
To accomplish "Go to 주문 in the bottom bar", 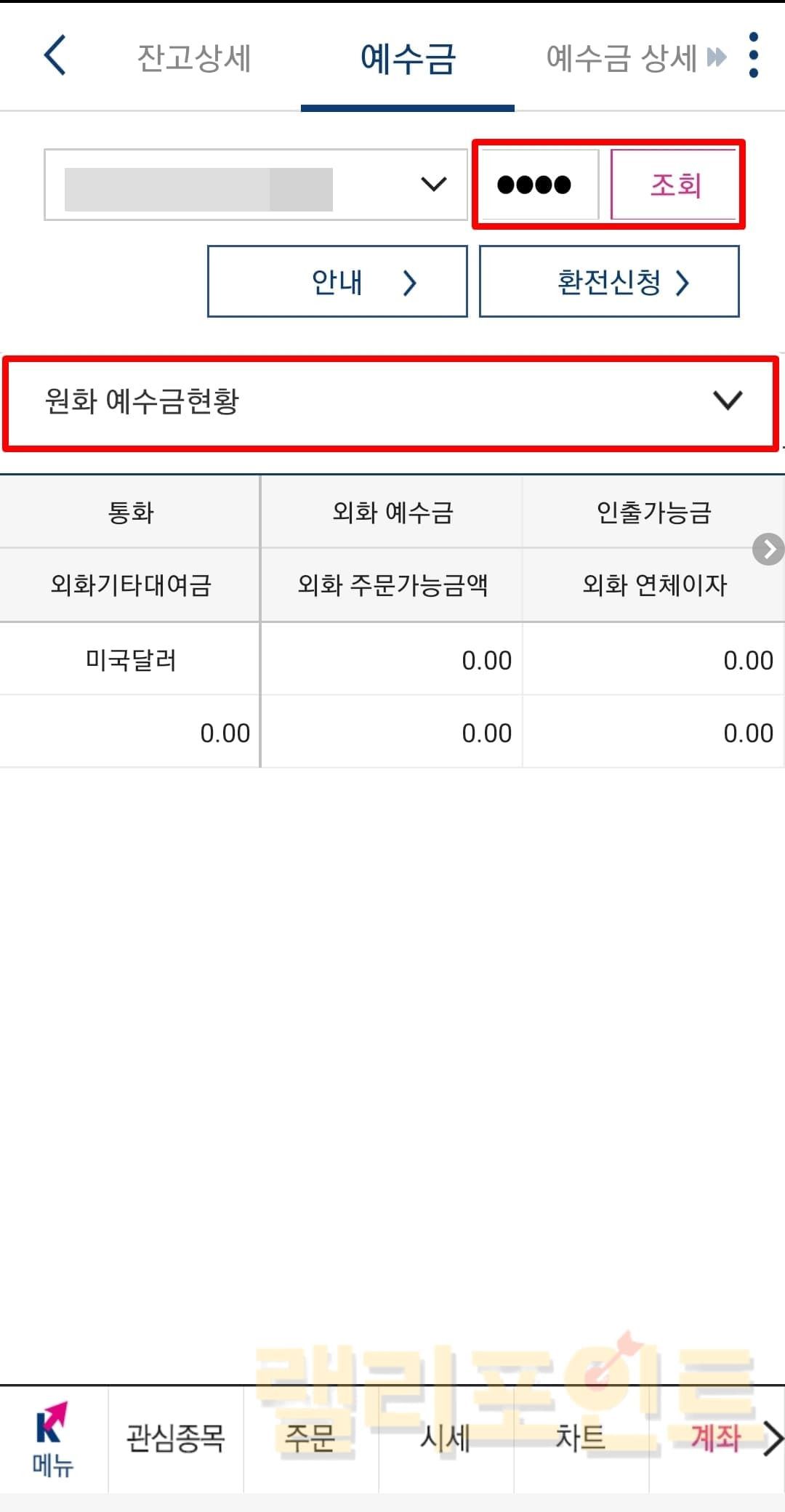I will 310,1438.
